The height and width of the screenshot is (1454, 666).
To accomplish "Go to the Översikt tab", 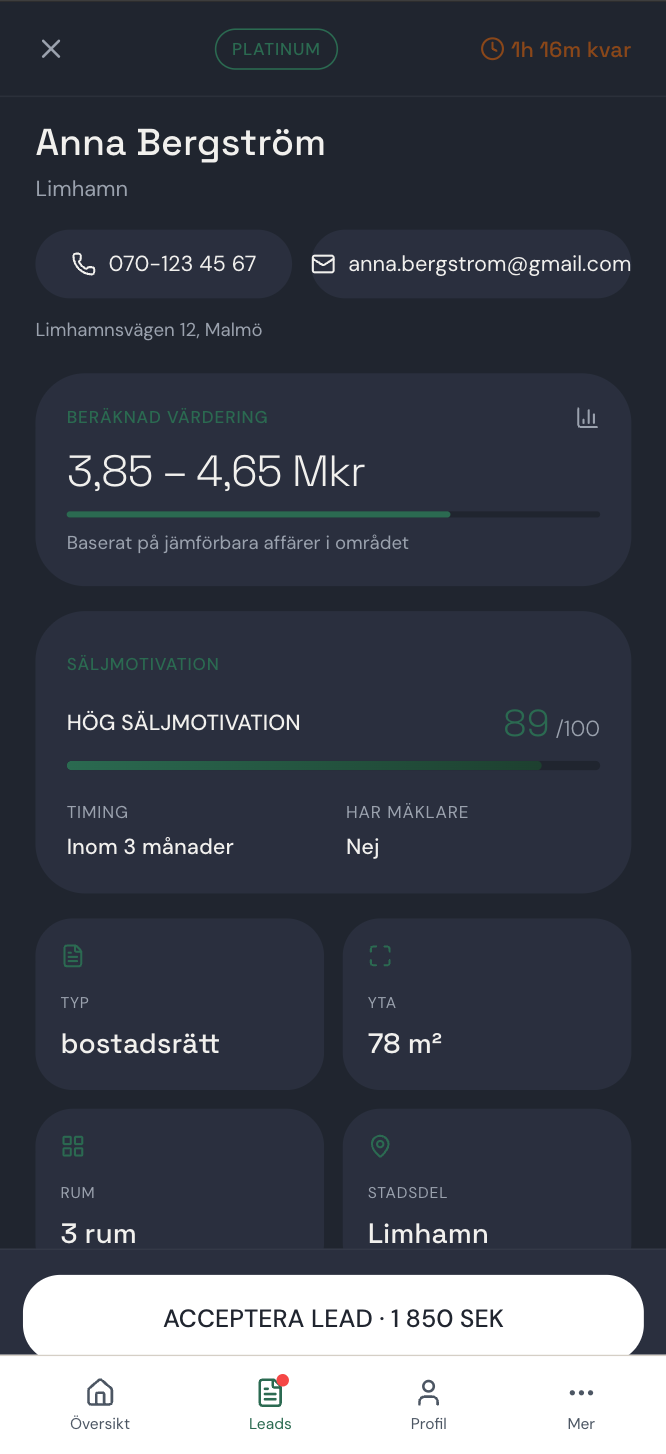I will pos(100,1404).
